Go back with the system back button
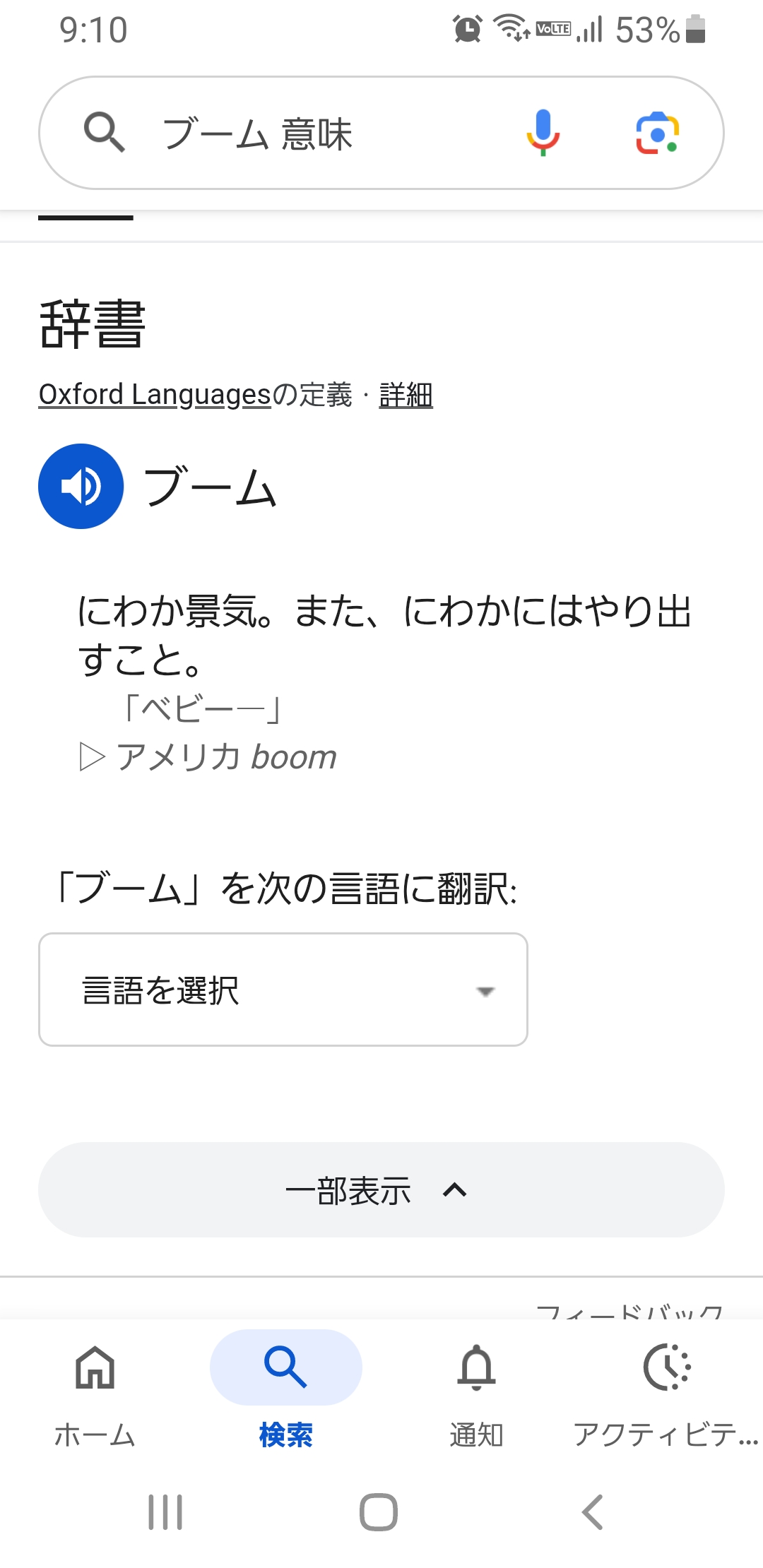This screenshot has width=763, height=1568. [x=592, y=1512]
